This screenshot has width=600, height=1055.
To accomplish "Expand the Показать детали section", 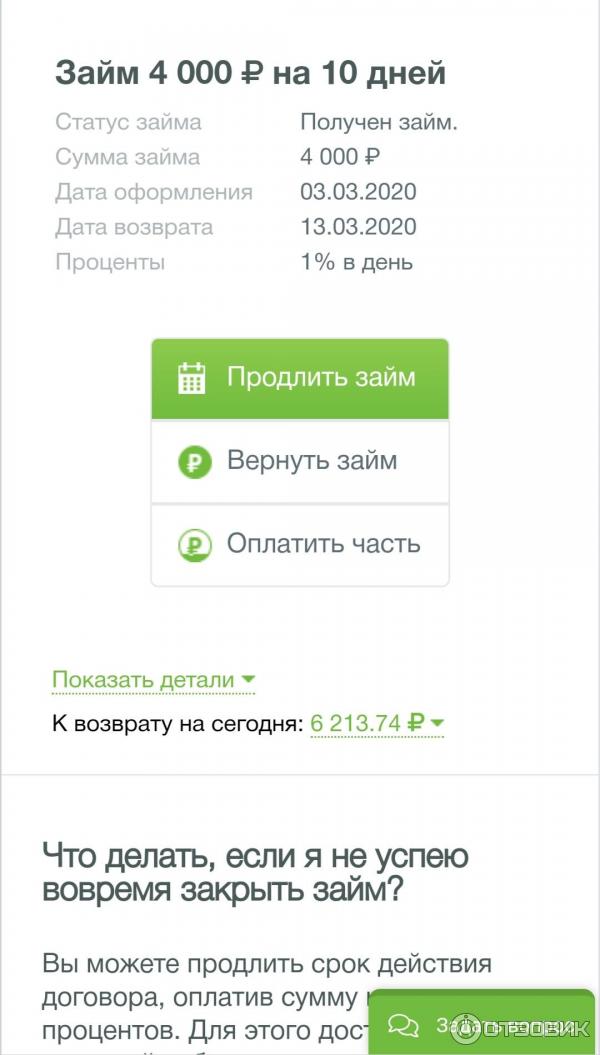I will [x=153, y=680].
